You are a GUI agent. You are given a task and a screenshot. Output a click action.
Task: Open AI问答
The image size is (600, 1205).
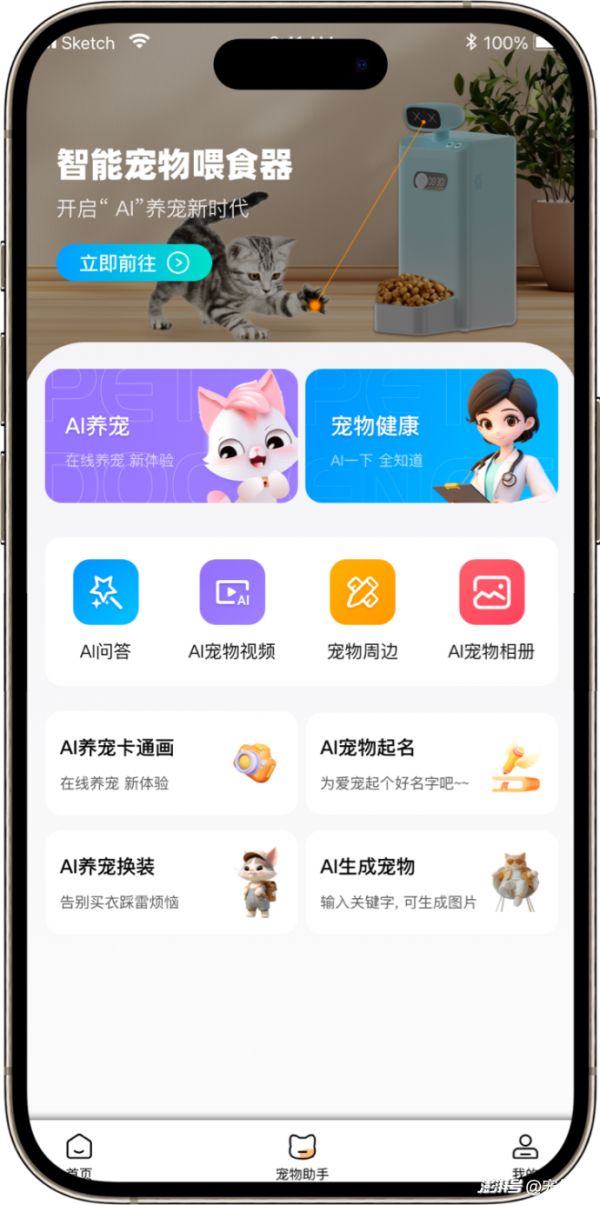click(105, 610)
